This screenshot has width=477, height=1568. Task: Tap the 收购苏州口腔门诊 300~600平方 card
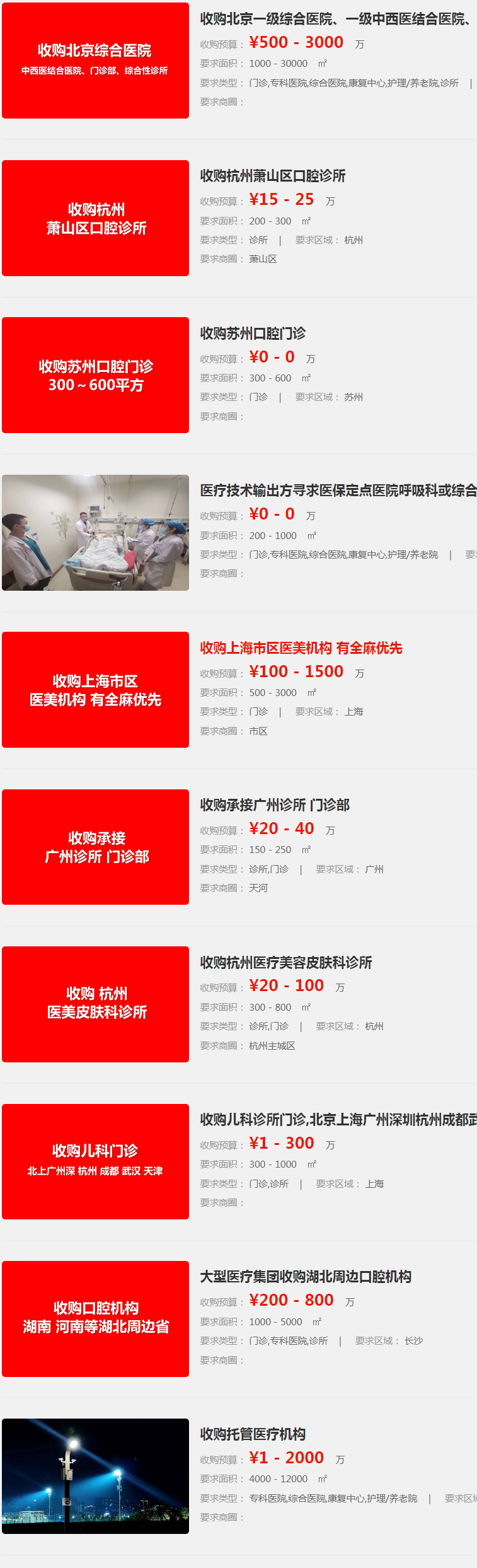95,375
